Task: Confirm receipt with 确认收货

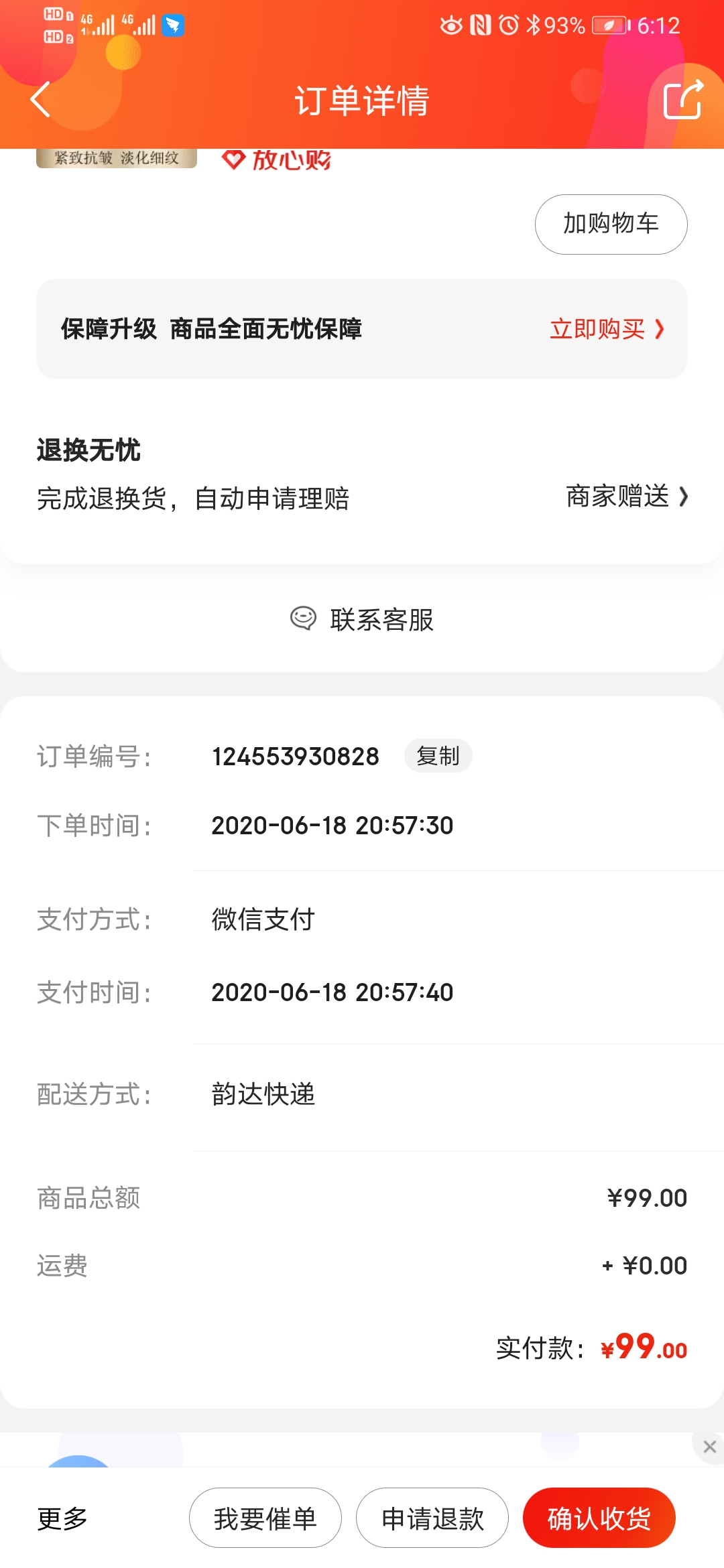Action: (x=599, y=1518)
